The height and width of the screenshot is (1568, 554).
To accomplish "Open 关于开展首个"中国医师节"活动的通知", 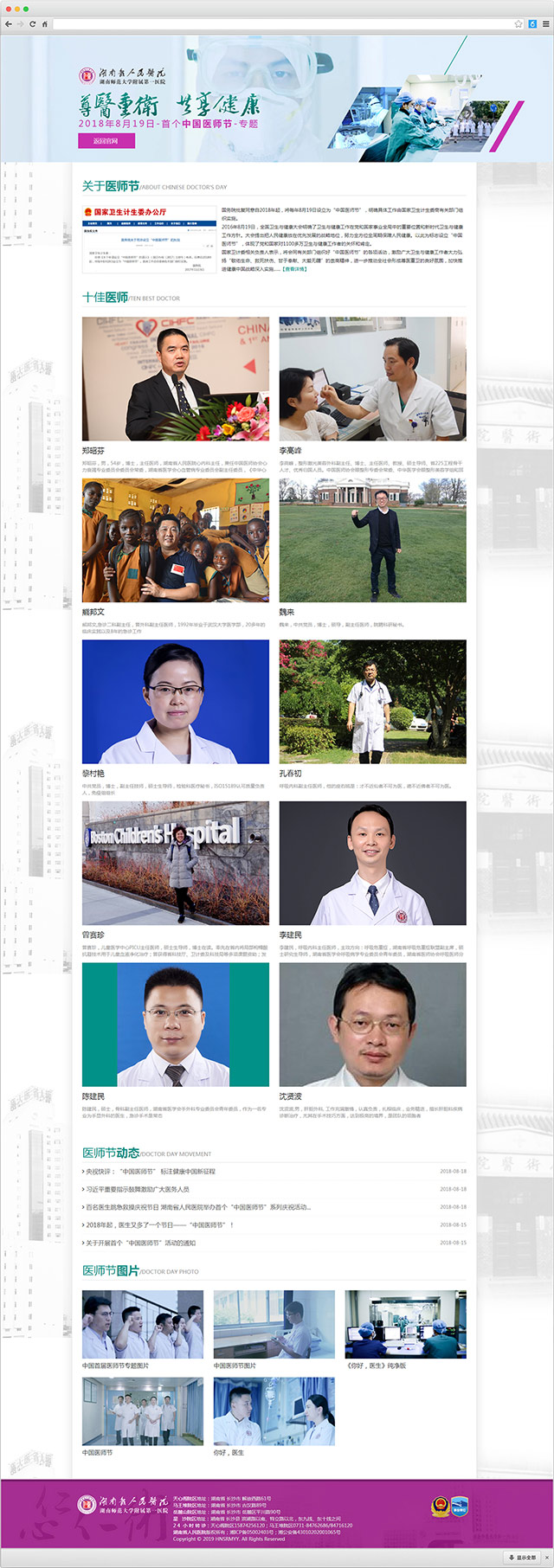I will 141,1243.
